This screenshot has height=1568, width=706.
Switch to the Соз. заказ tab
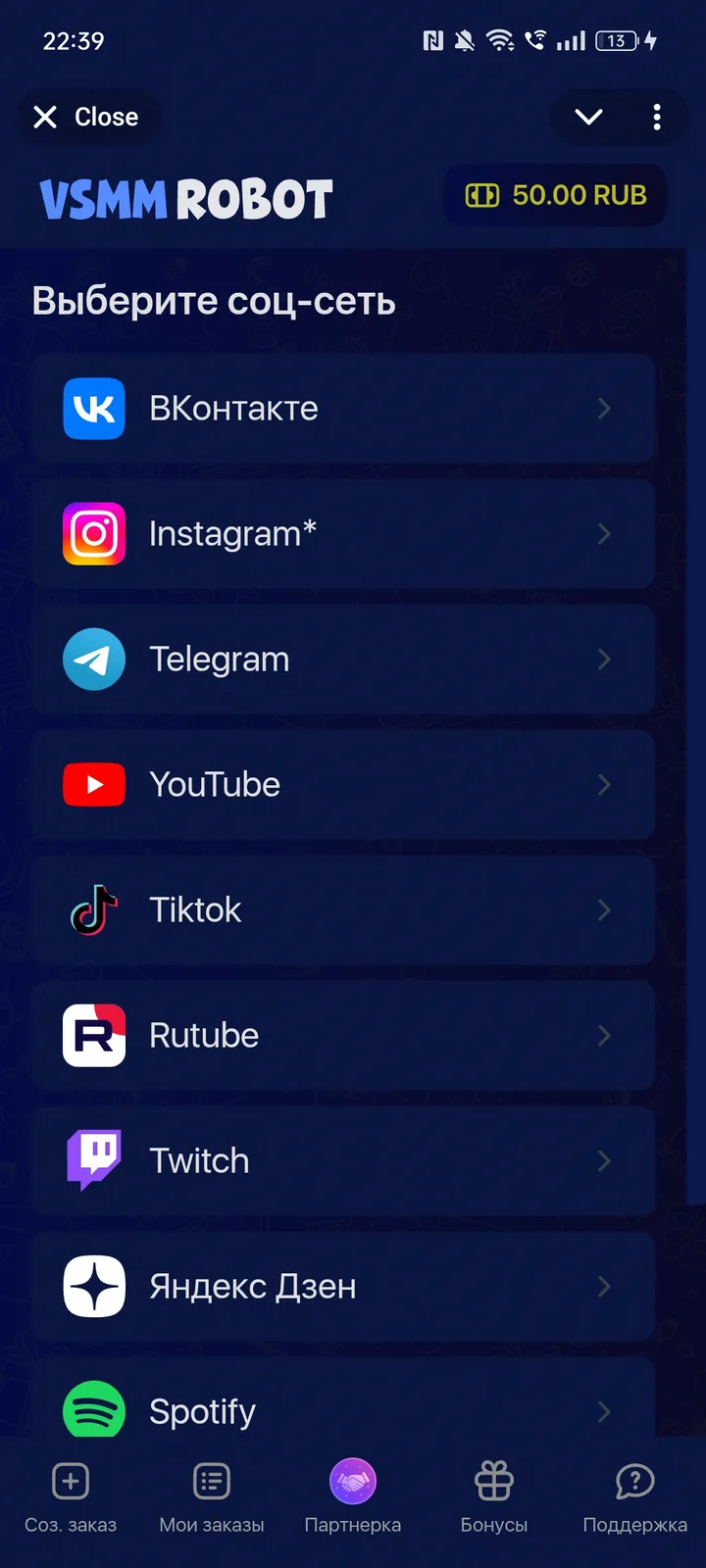click(x=71, y=1496)
